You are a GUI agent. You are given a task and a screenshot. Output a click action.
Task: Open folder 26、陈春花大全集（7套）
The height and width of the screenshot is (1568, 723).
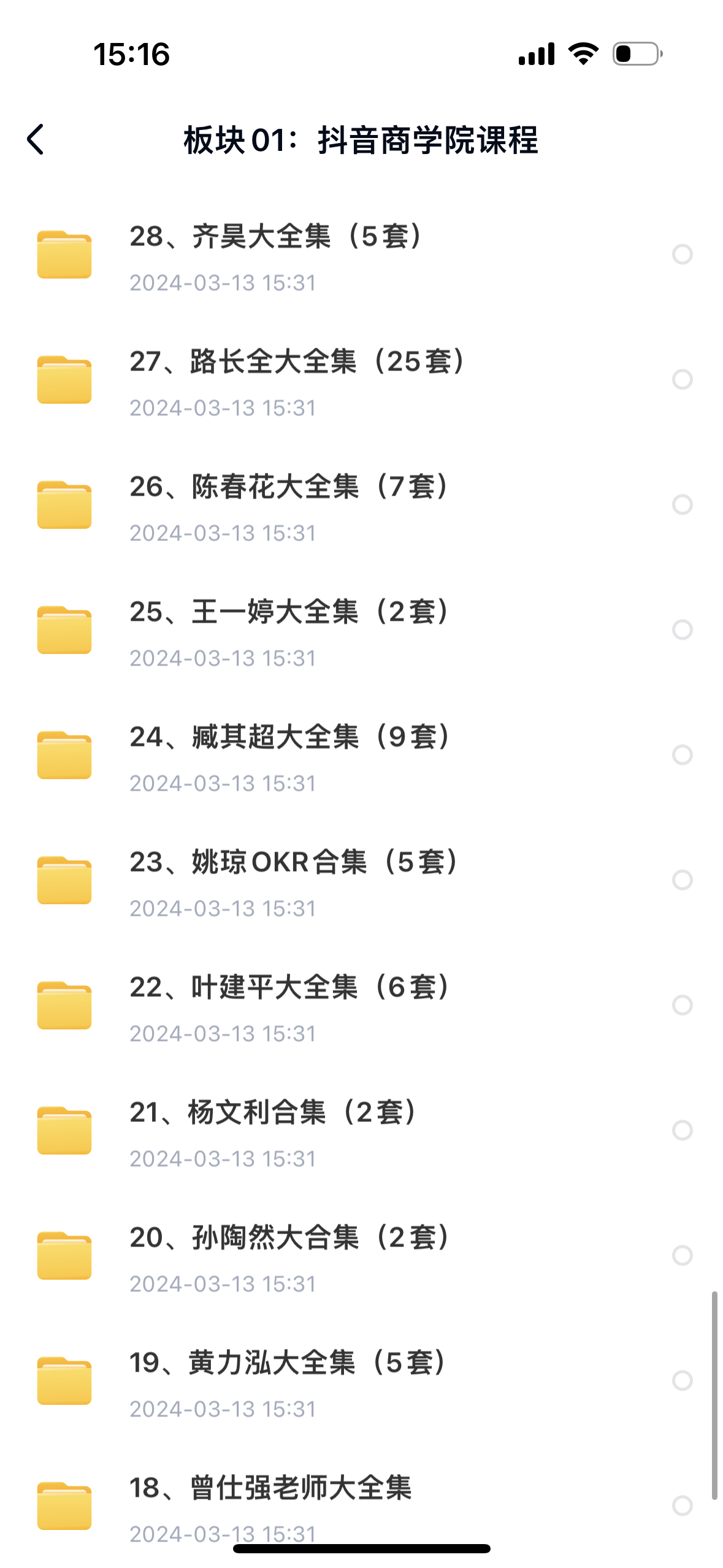click(289, 487)
